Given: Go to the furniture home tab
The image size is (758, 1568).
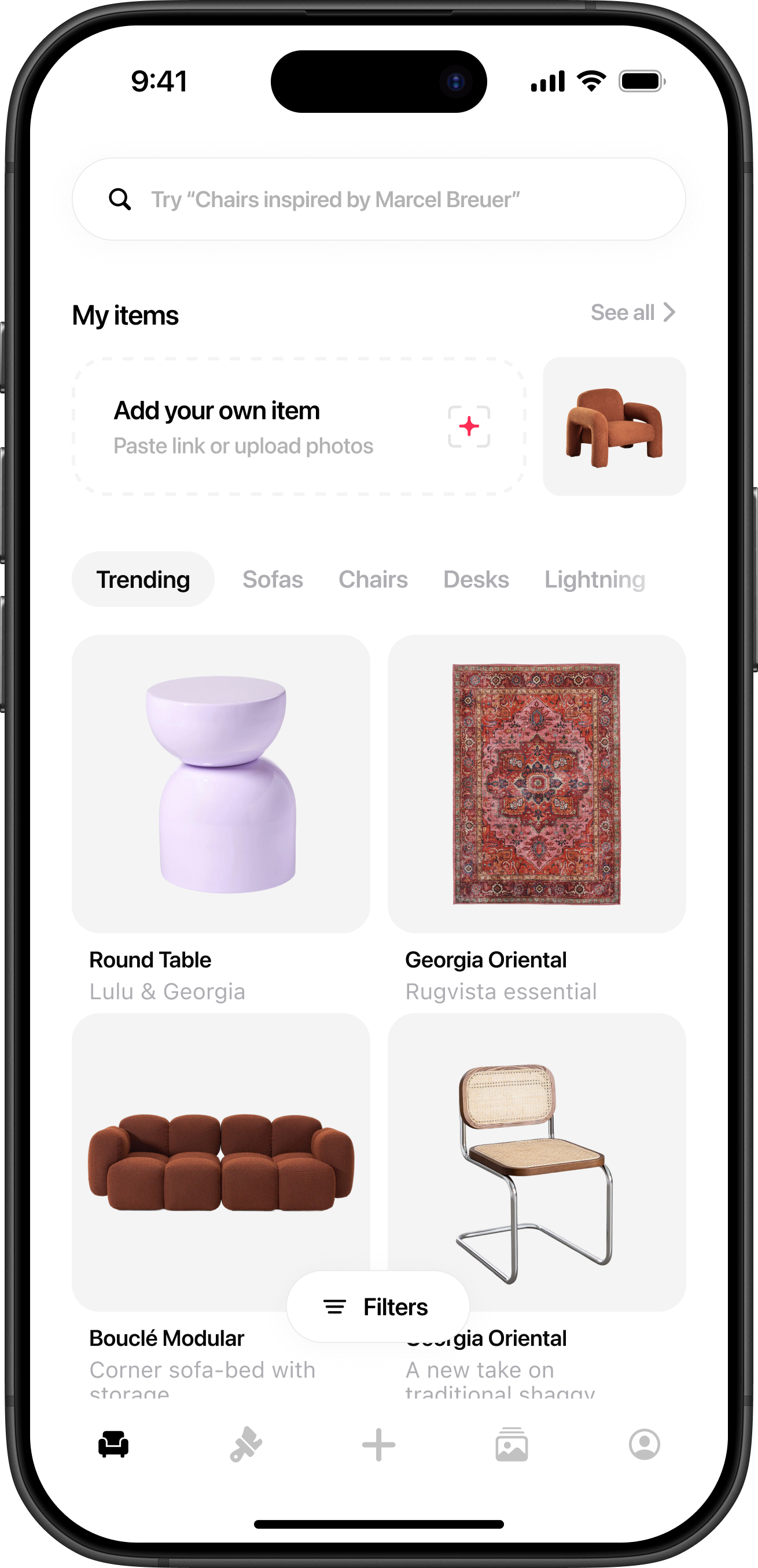Looking at the screenshot, I should point(113,1444).
